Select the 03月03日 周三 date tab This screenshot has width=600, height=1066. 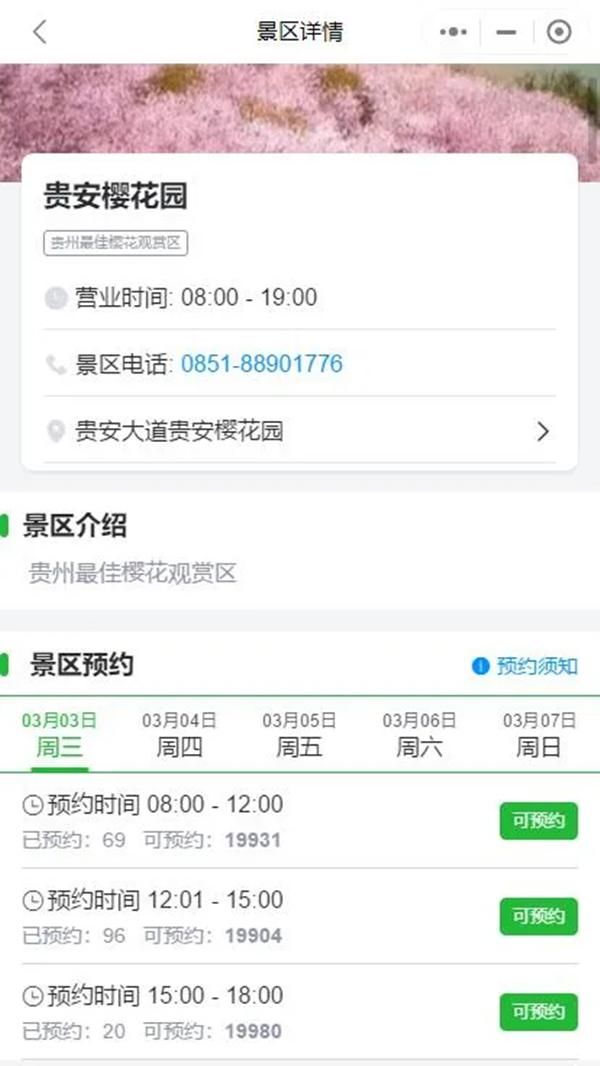tap(59, 736)
